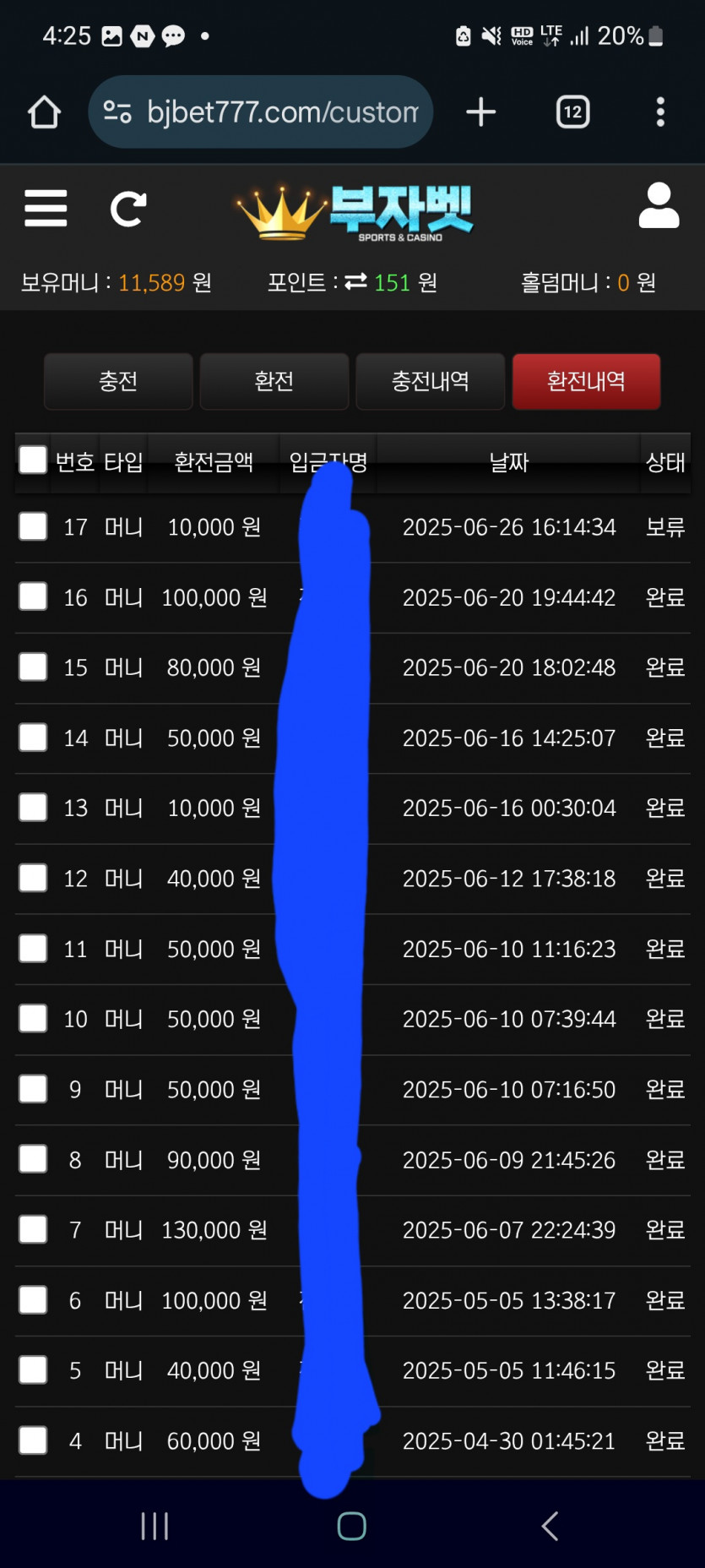Viewport: 705px width, 1568px height.
Task: Open the hamburger side menu
Action: 46,208
